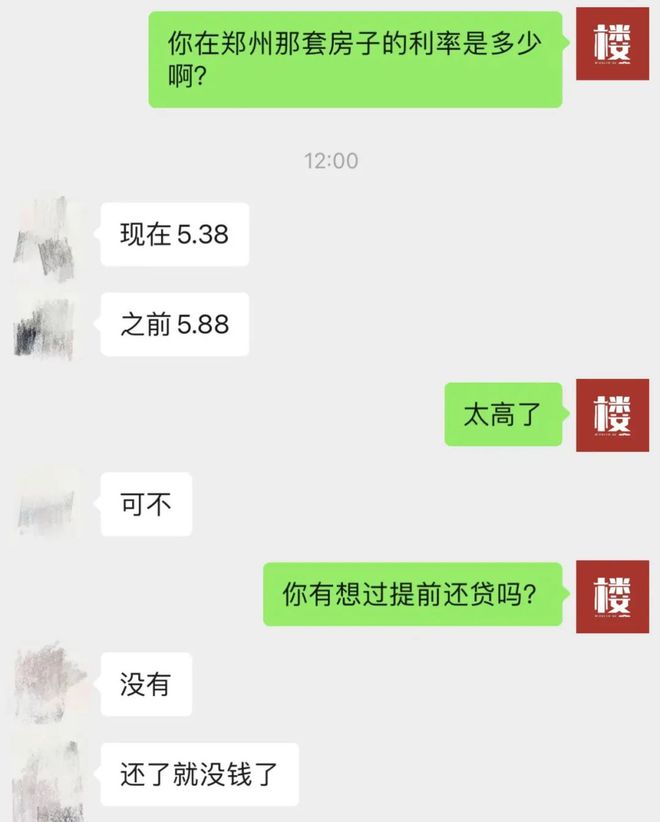This screenshot has width=660, height=822.
Task: Tap the 楼 avatar next to 太高了
Action: (612, 415)
